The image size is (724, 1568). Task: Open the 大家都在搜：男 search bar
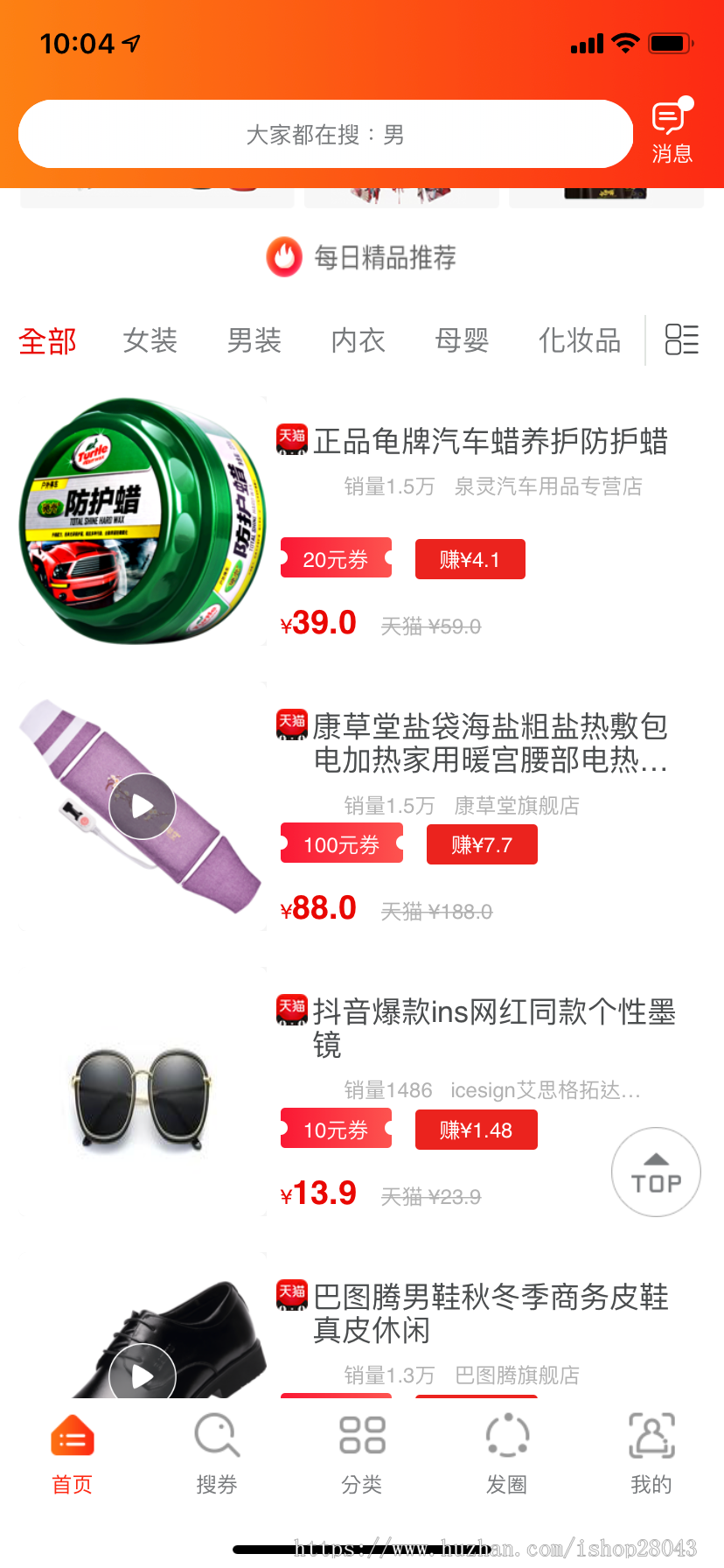[x=325, y=133]
